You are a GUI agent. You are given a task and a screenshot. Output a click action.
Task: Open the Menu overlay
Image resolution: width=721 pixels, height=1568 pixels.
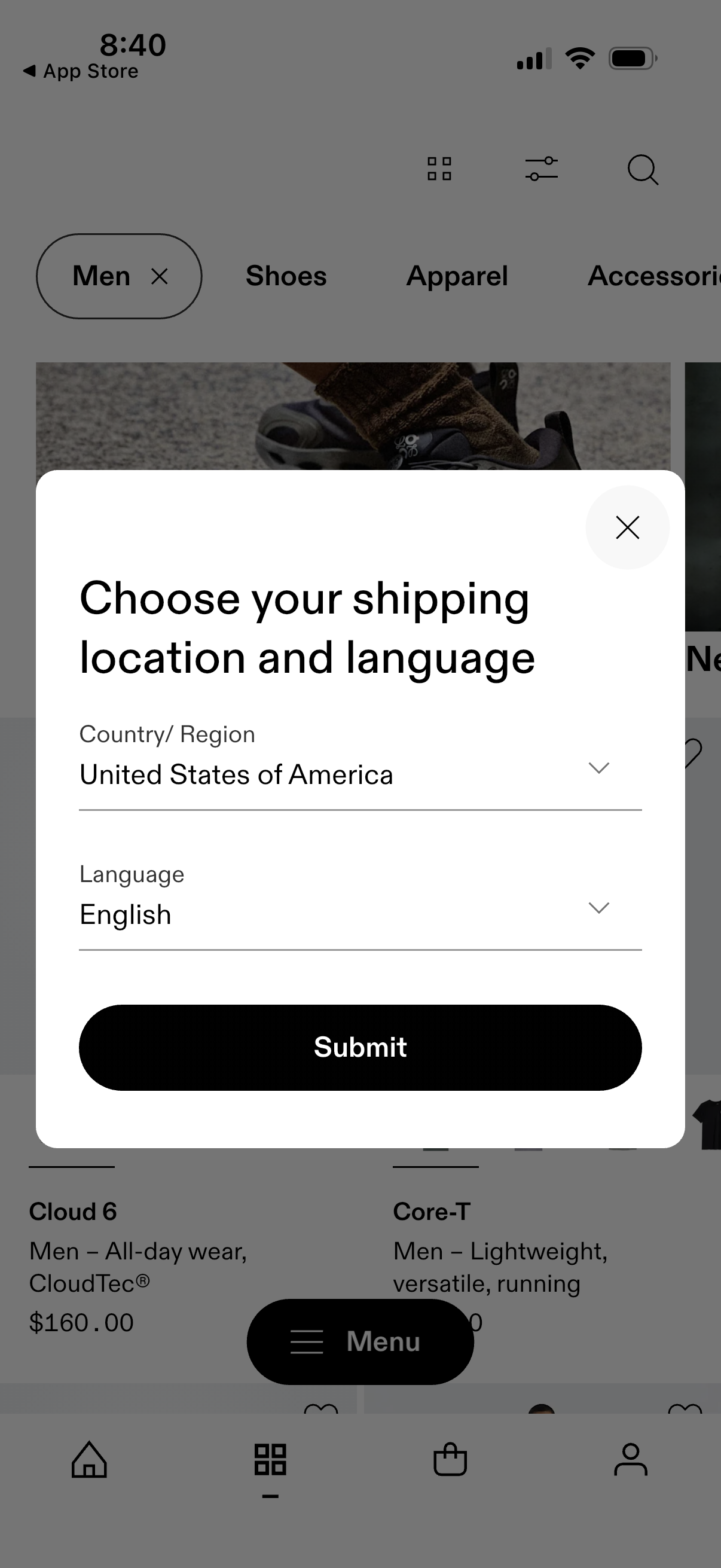[359, 1341]
